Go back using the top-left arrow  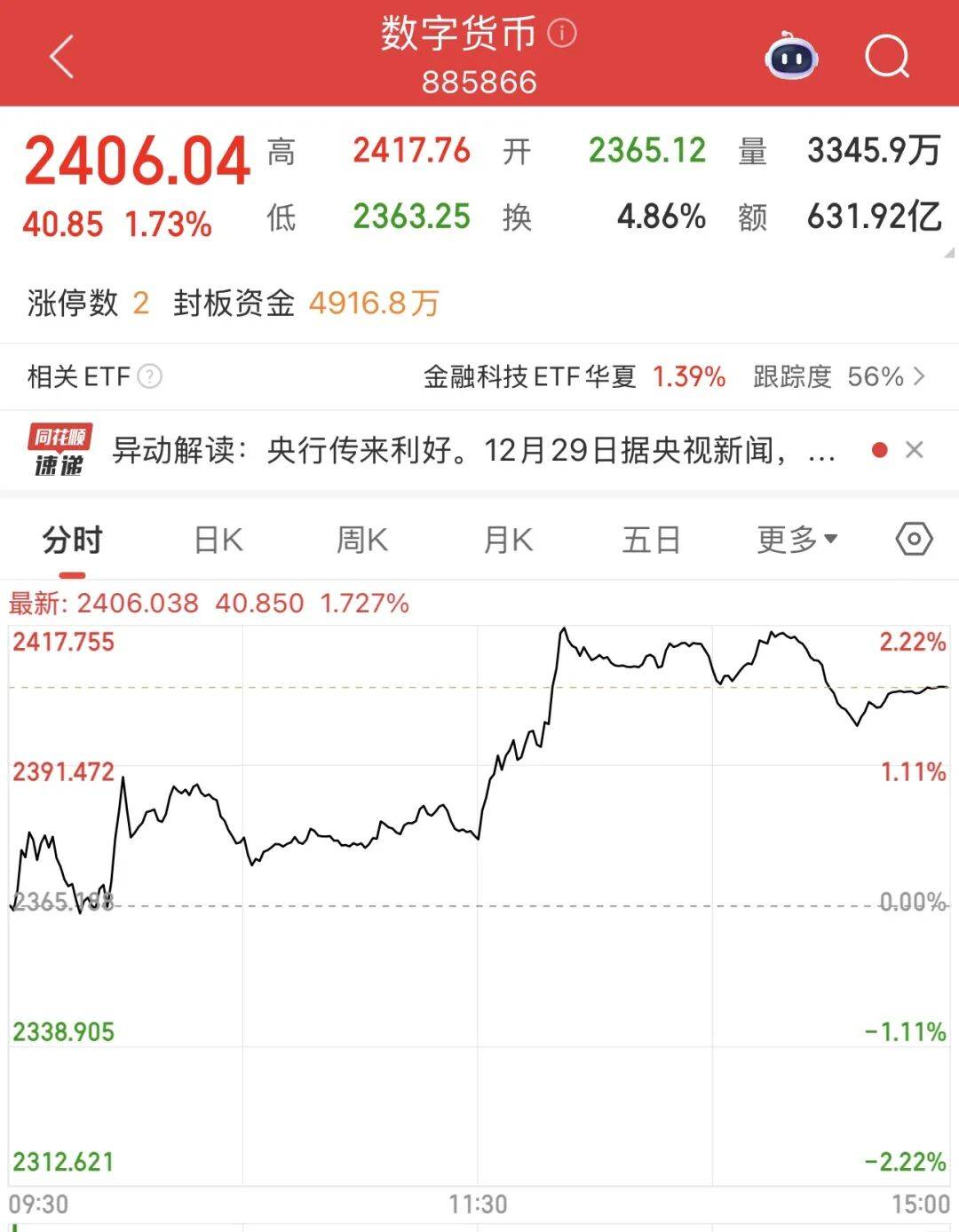(x=60, y=57)
